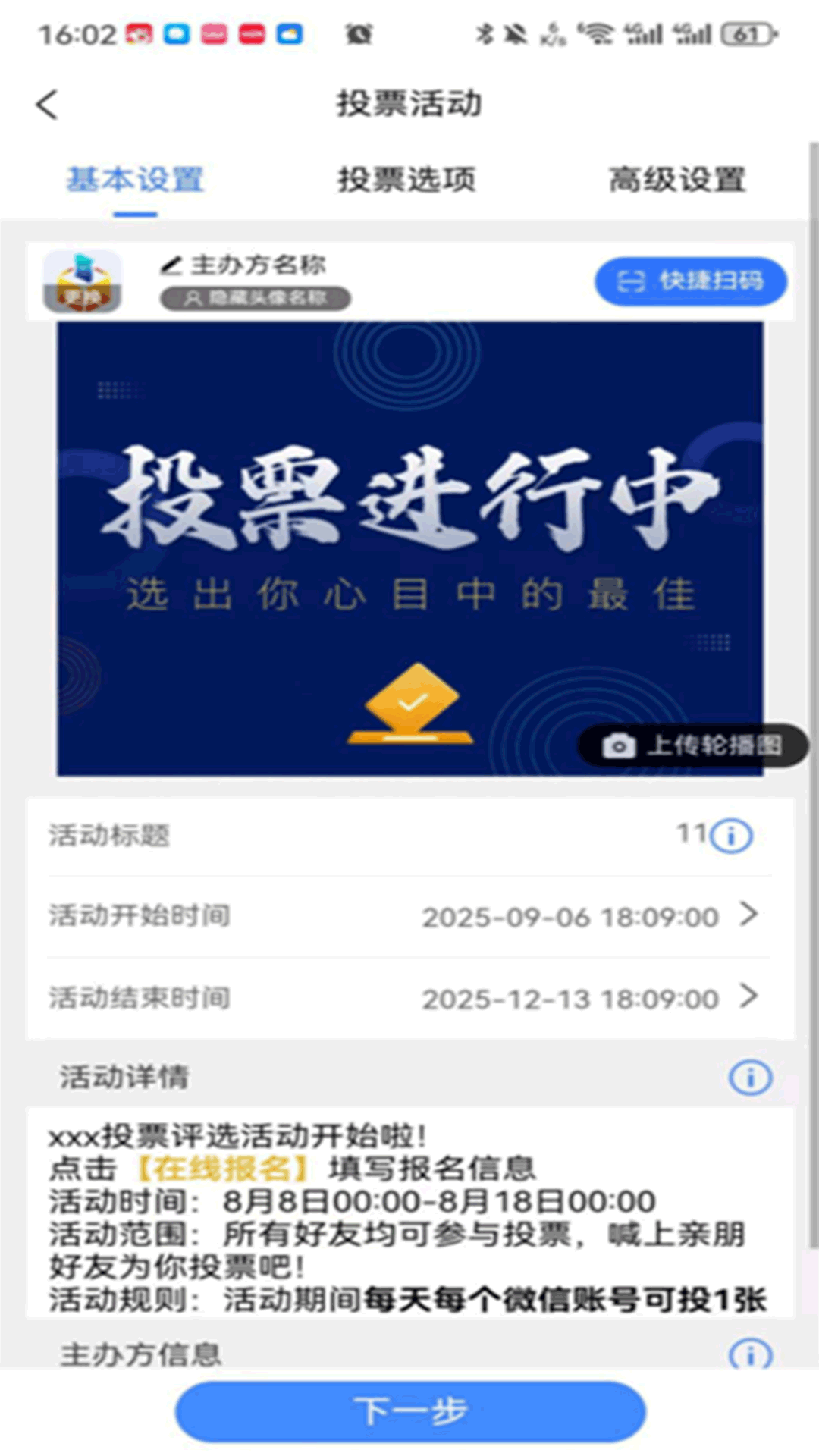Tap the 在线报名 link in activity details
Viewport: 819px width, 1456px height.
pyautogui.click(x=224, y=1168)
